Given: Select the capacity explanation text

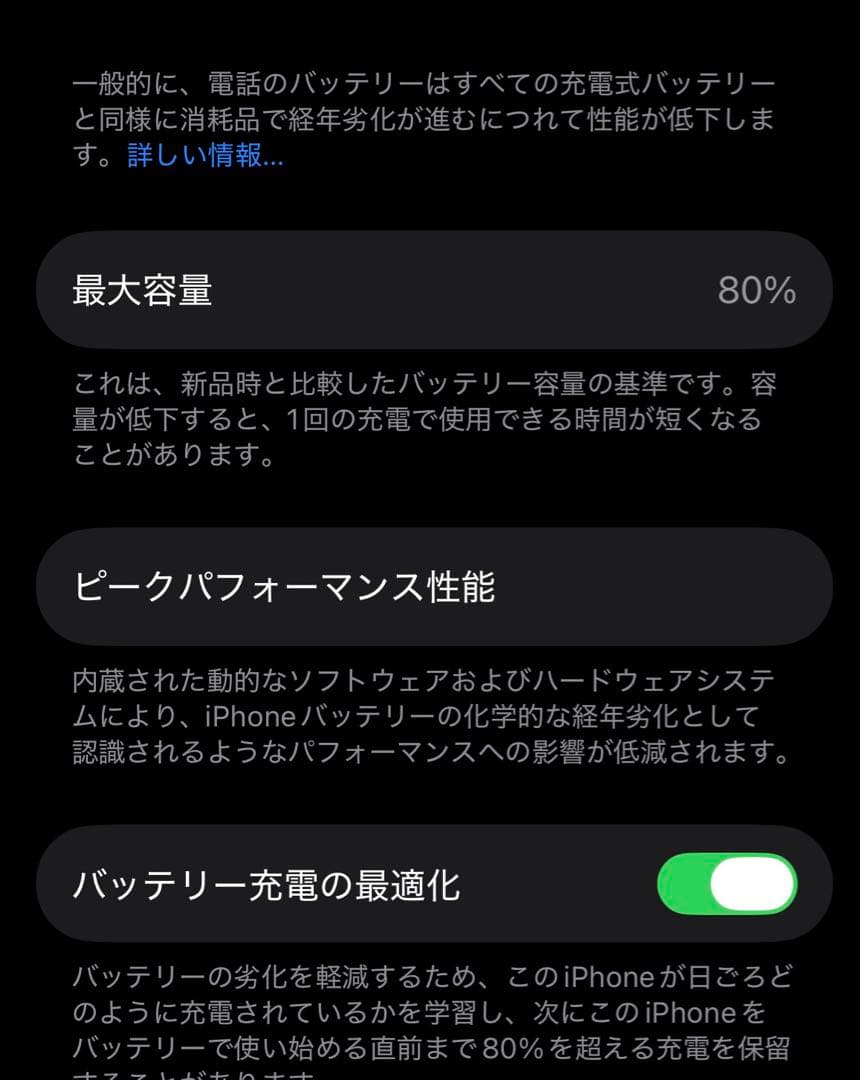Looking at the screenshot, I should [430, 420].
